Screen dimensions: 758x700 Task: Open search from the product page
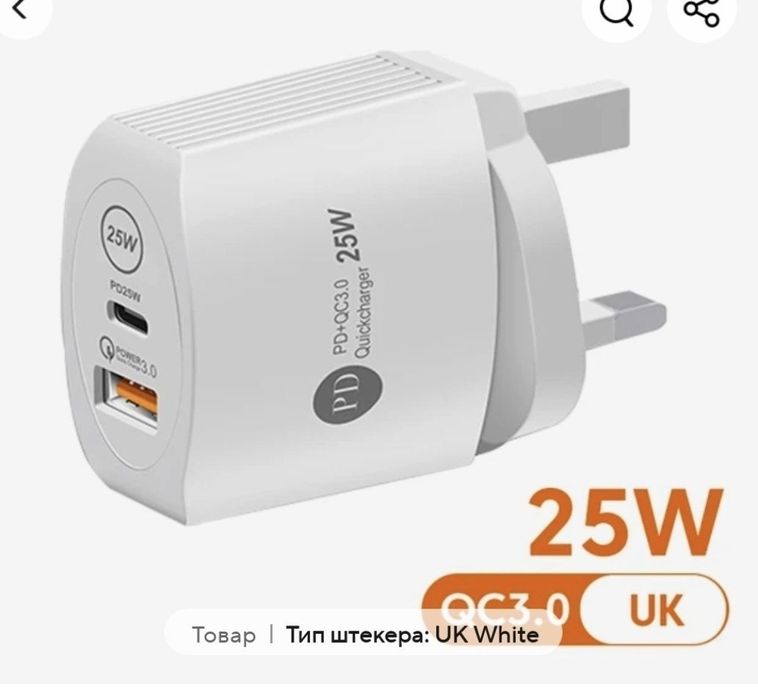tap(617, 12)
